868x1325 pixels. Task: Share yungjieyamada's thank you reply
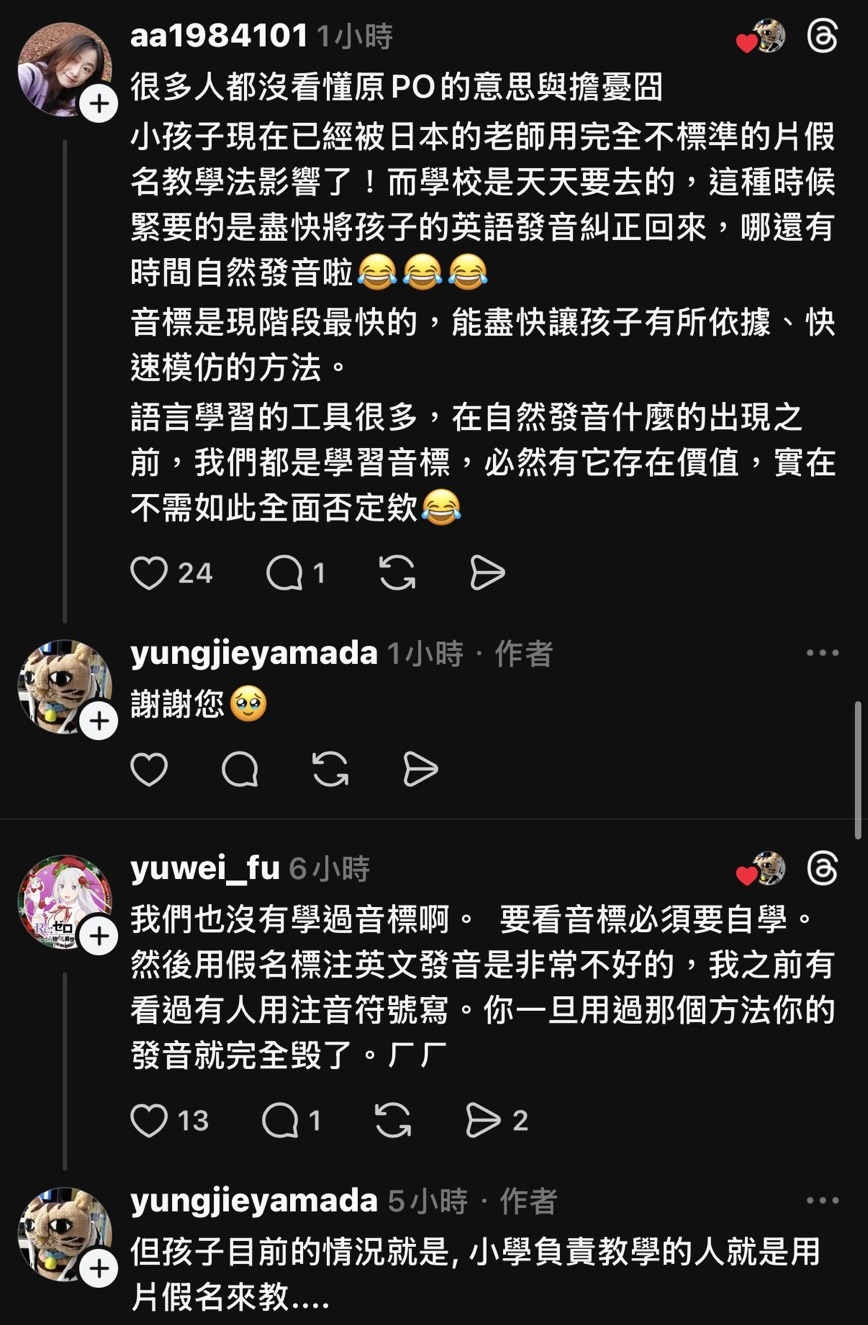[x=420, y=769]
